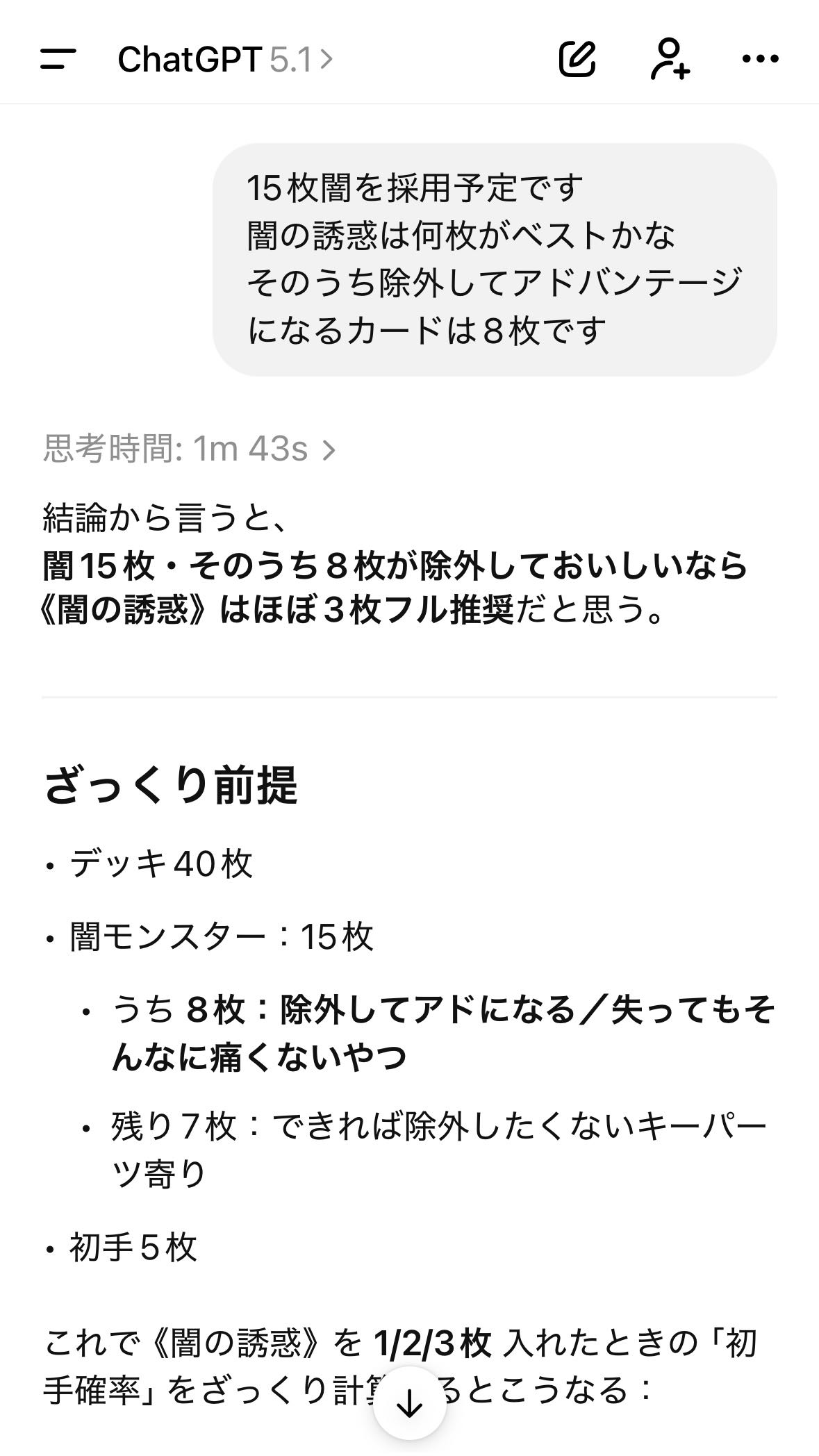Tap the add people icon
The height and width of the screenshot is (1456, 819).
tap(670, 60)
